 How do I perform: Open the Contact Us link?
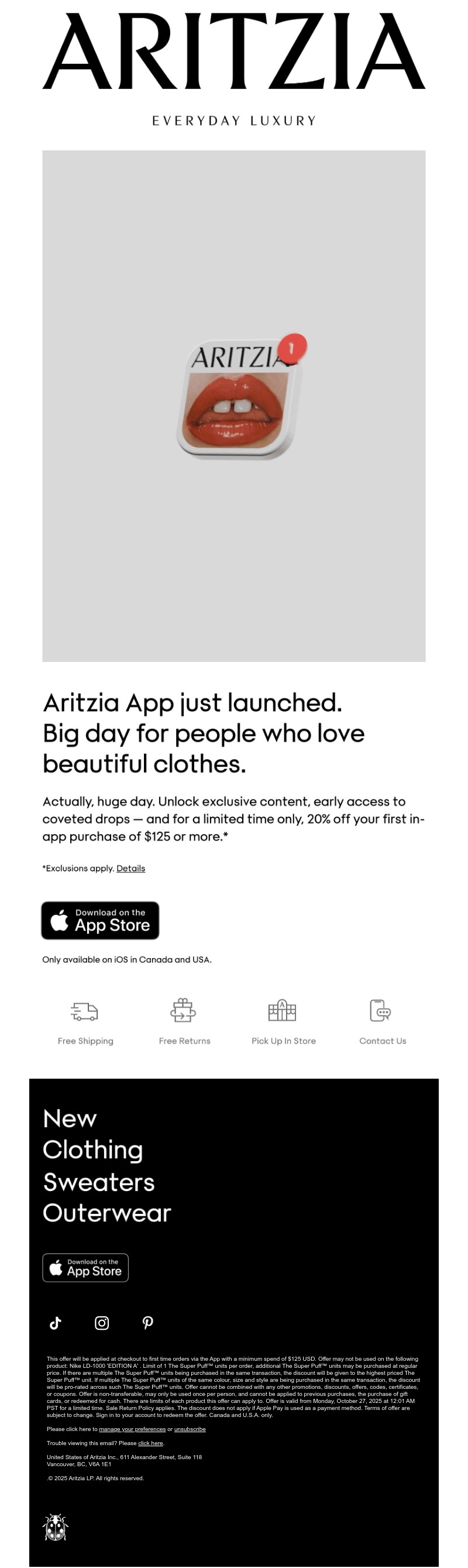(x=382, y=1023)
